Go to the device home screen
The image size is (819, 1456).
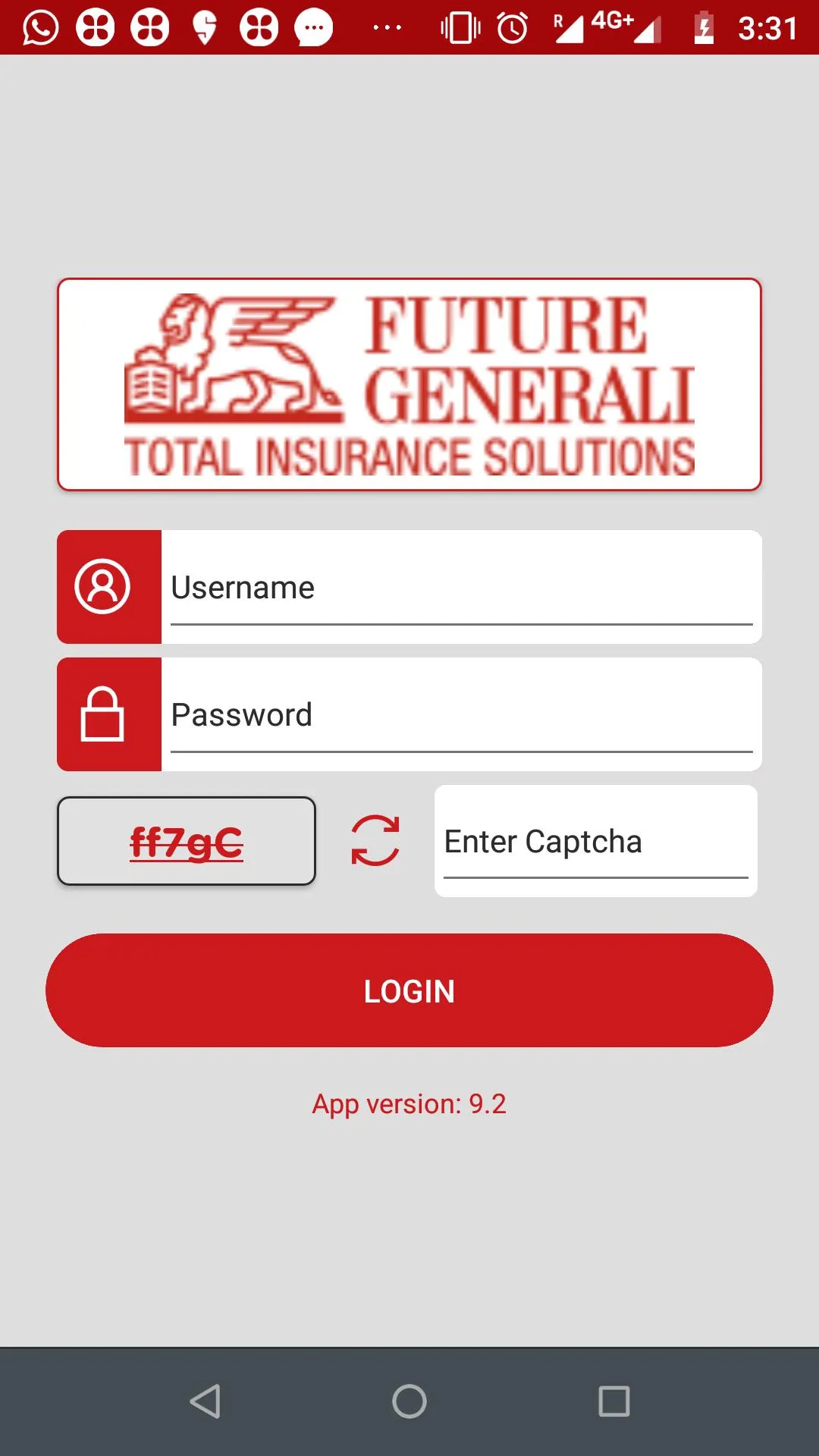[409, 1401]
